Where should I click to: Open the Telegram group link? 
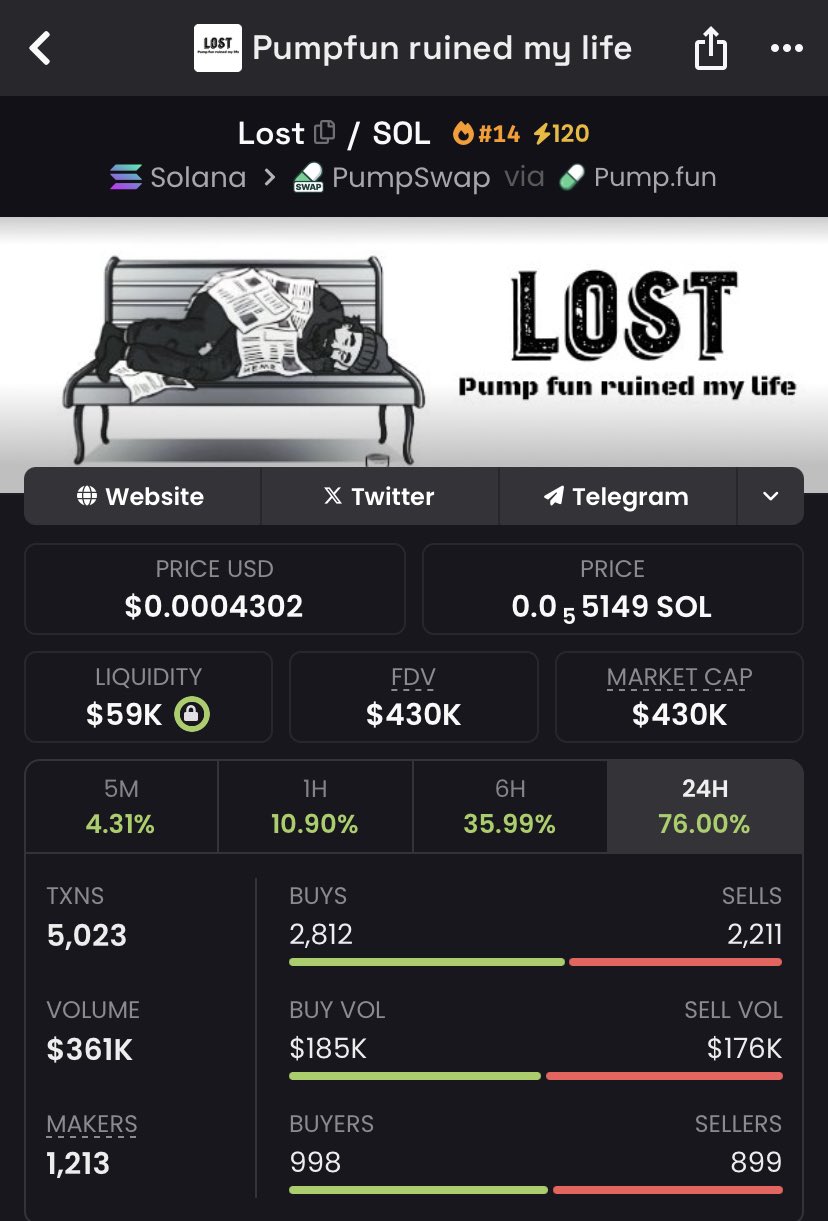point(617,497)
